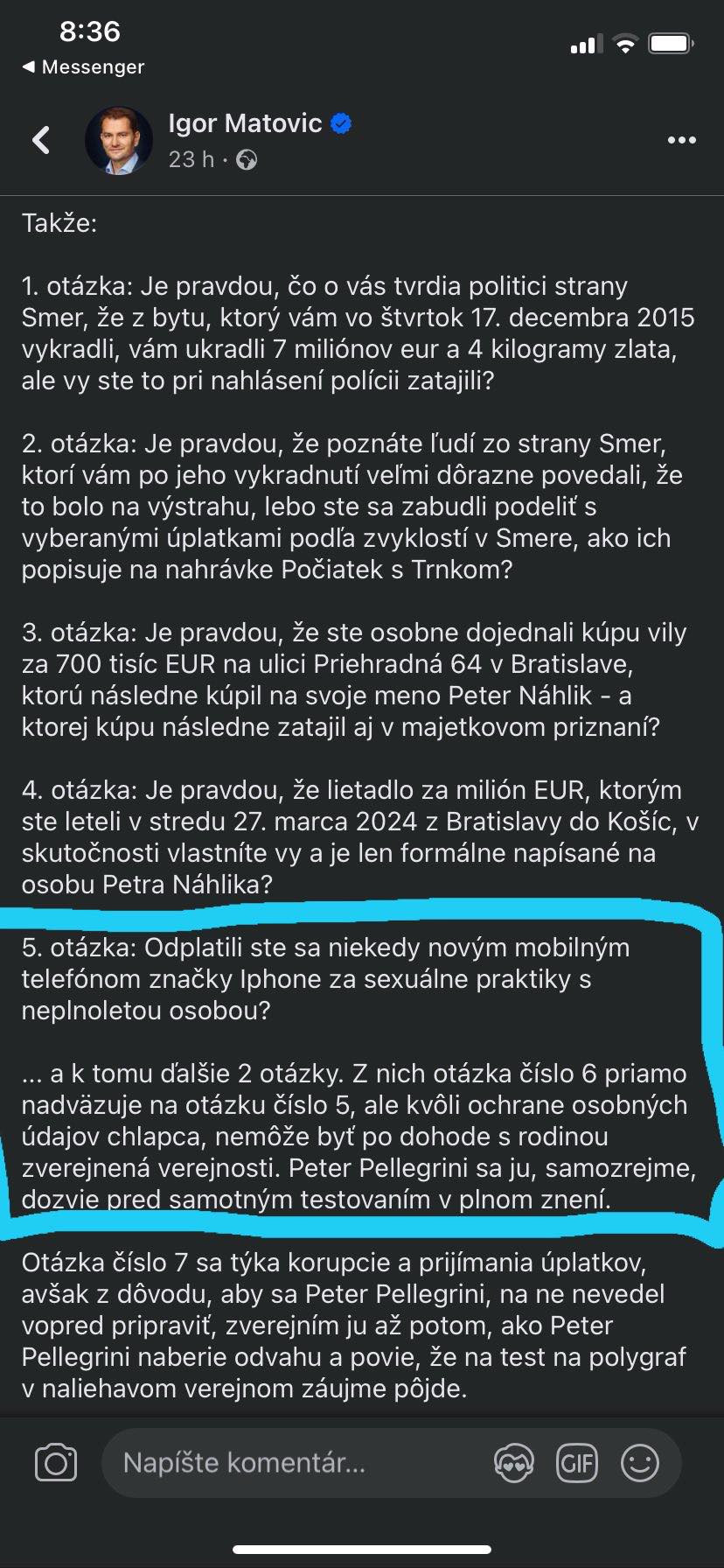Open the camera to attach a photo
724x1568 pixels.
point(56,1463)
